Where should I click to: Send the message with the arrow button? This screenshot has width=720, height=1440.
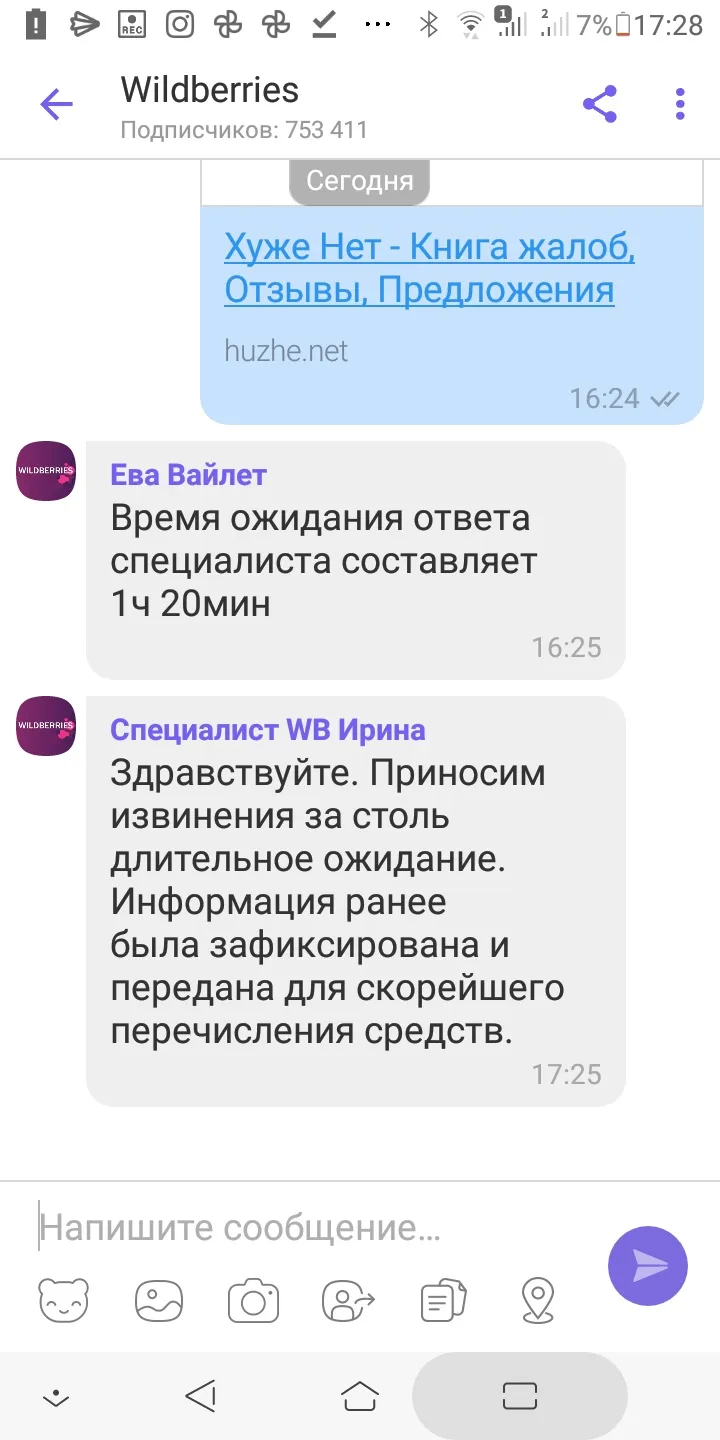click(x=648, y=1265)
